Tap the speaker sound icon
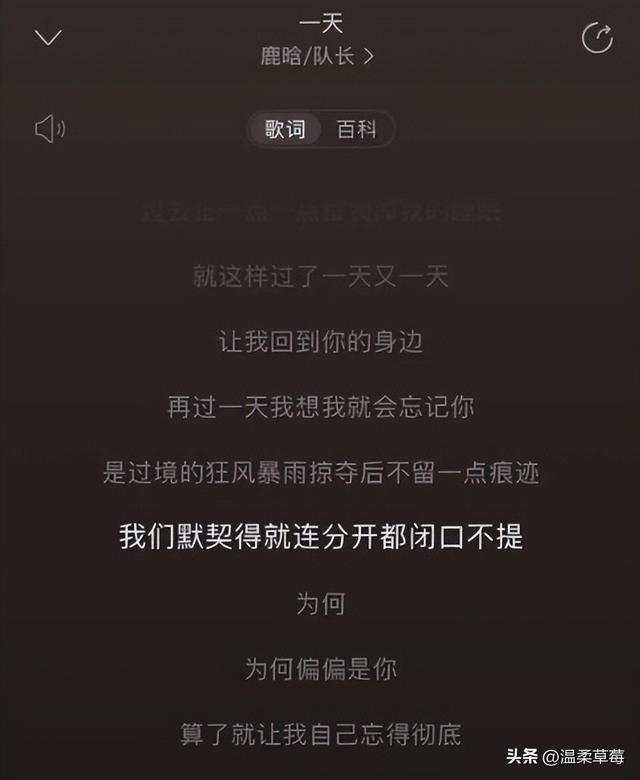Screen dimensions: 640x780 pos(49,129)
